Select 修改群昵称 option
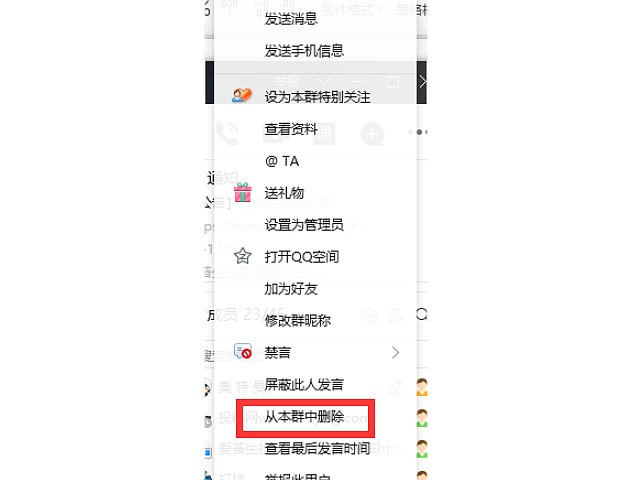Viewport: 640px width, 480px height. tap(297, 321)
